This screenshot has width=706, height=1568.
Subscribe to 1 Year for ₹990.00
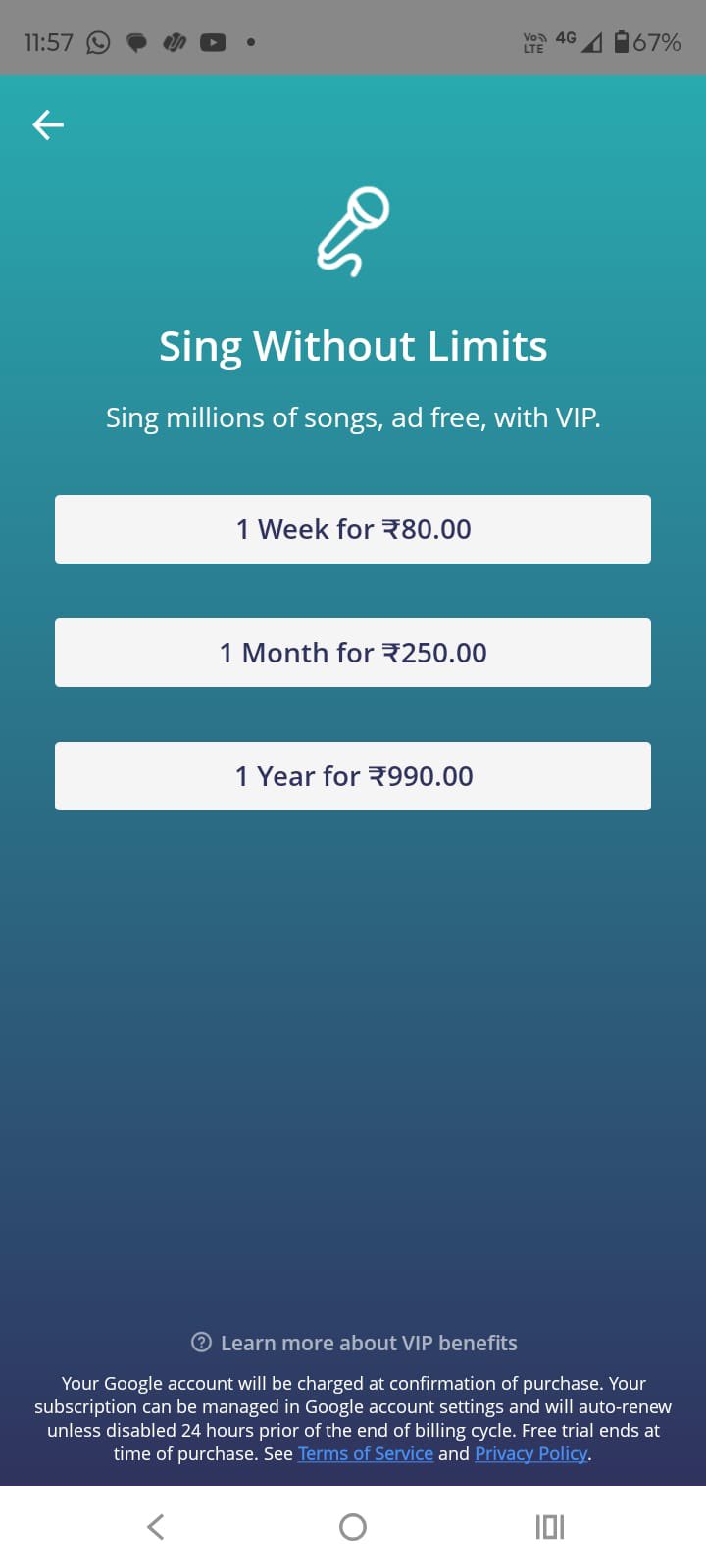click(x=353, y=776)
